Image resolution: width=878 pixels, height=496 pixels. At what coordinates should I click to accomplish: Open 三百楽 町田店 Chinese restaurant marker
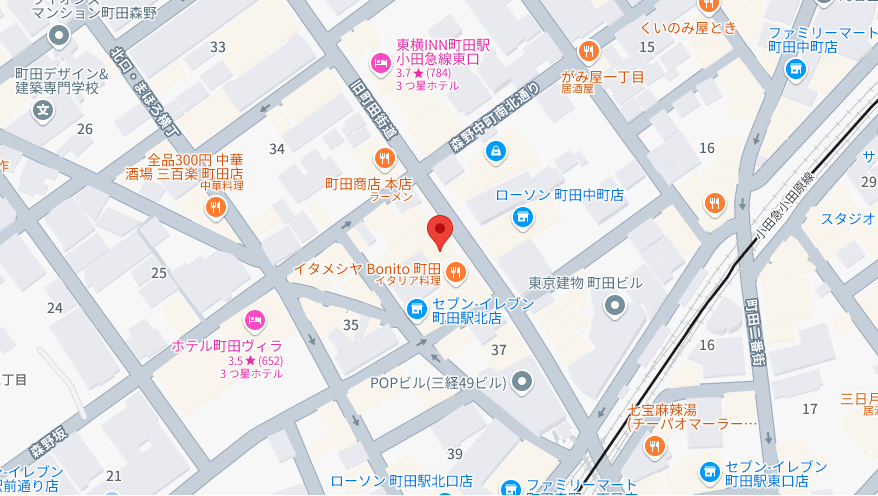215,207
